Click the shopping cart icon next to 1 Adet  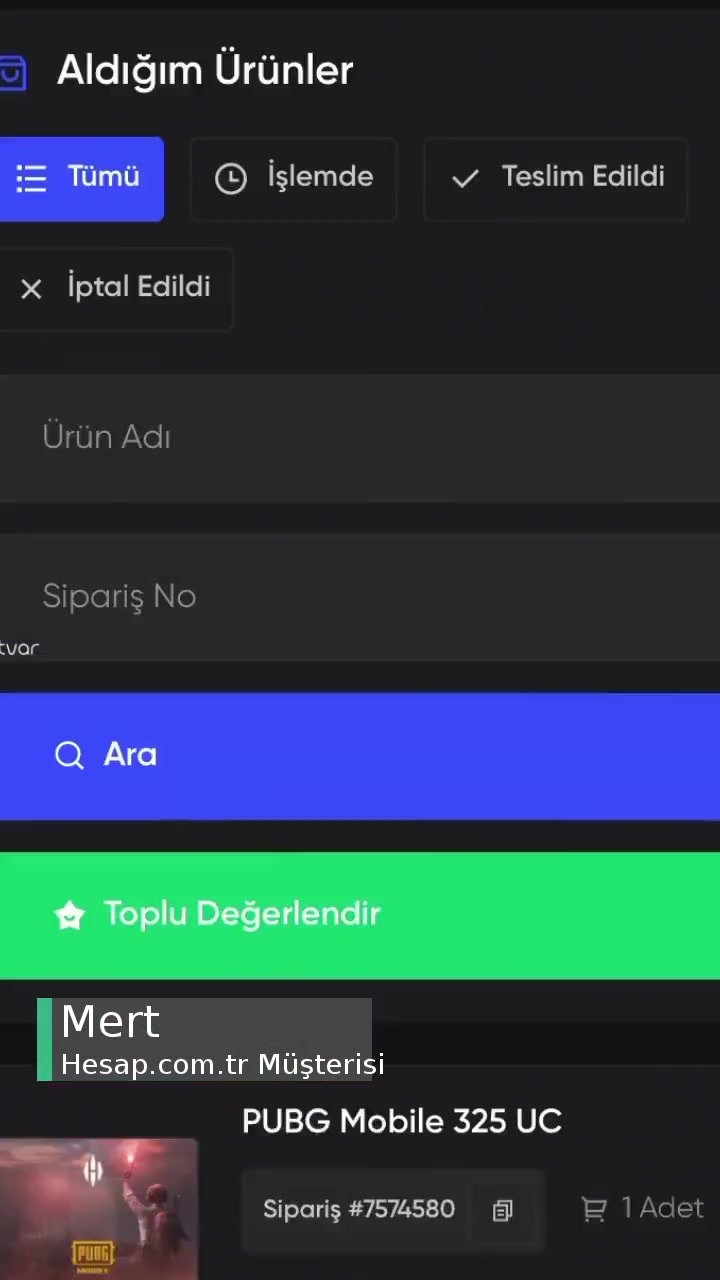click(x=593, y=1208)
